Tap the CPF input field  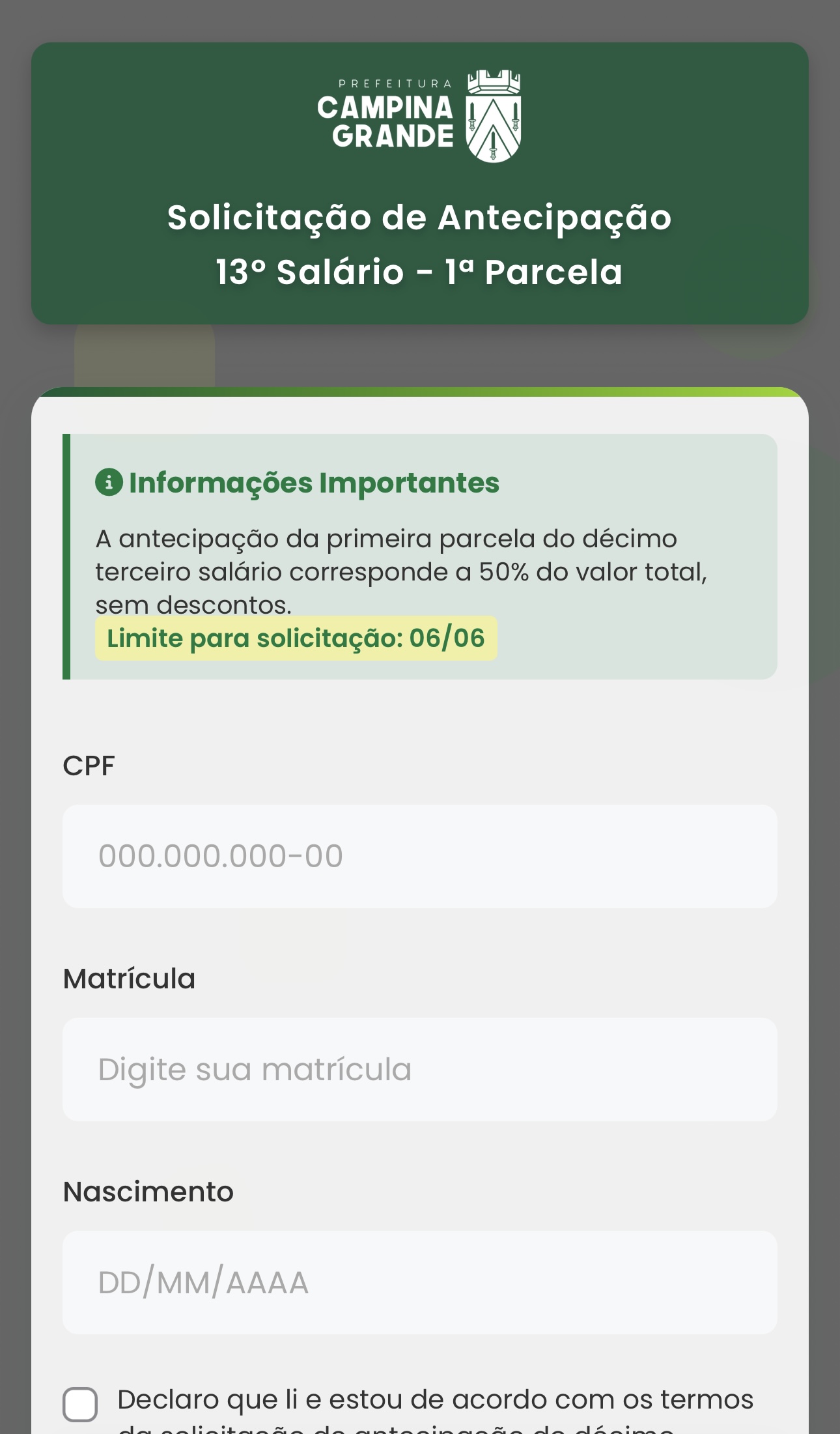[419, 856]
